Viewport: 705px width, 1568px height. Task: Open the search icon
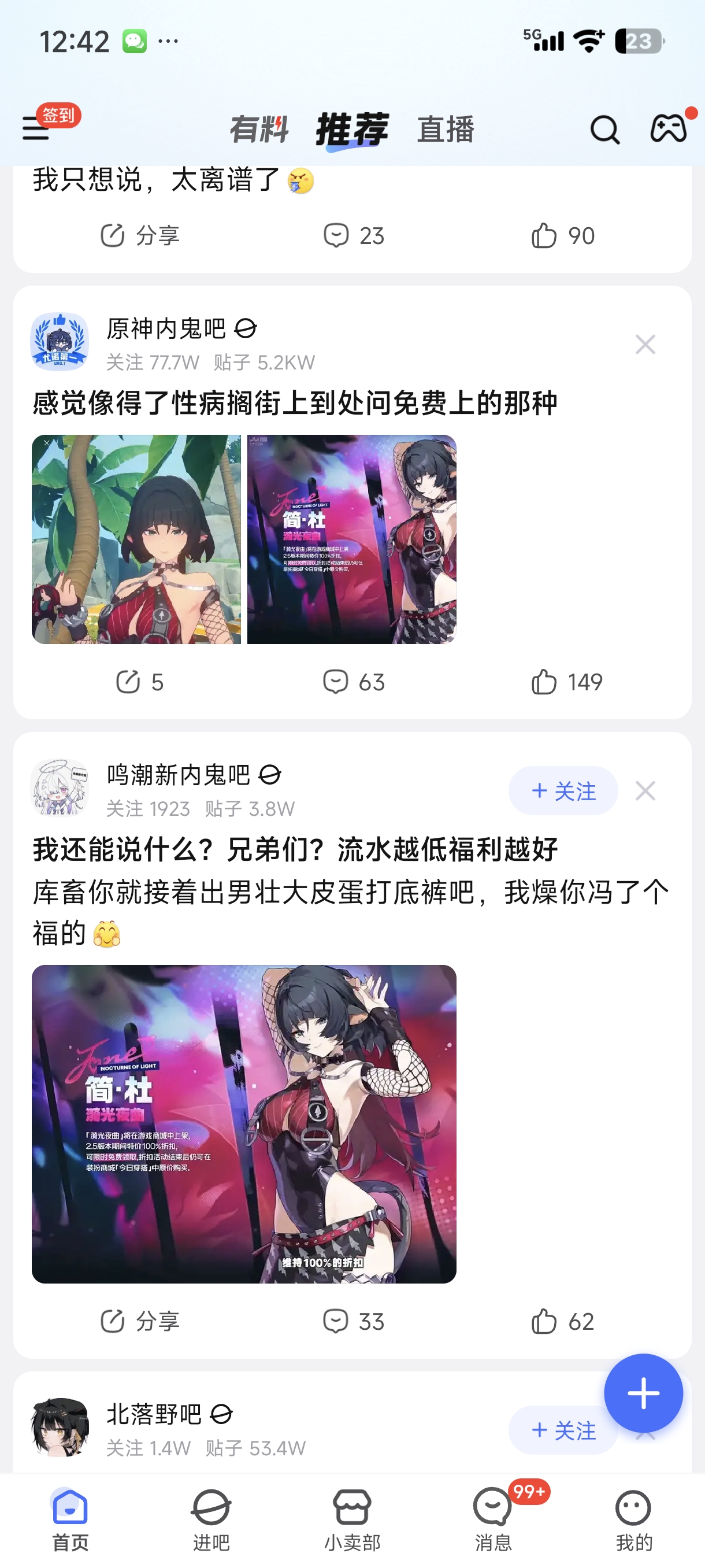click(604, 130)
